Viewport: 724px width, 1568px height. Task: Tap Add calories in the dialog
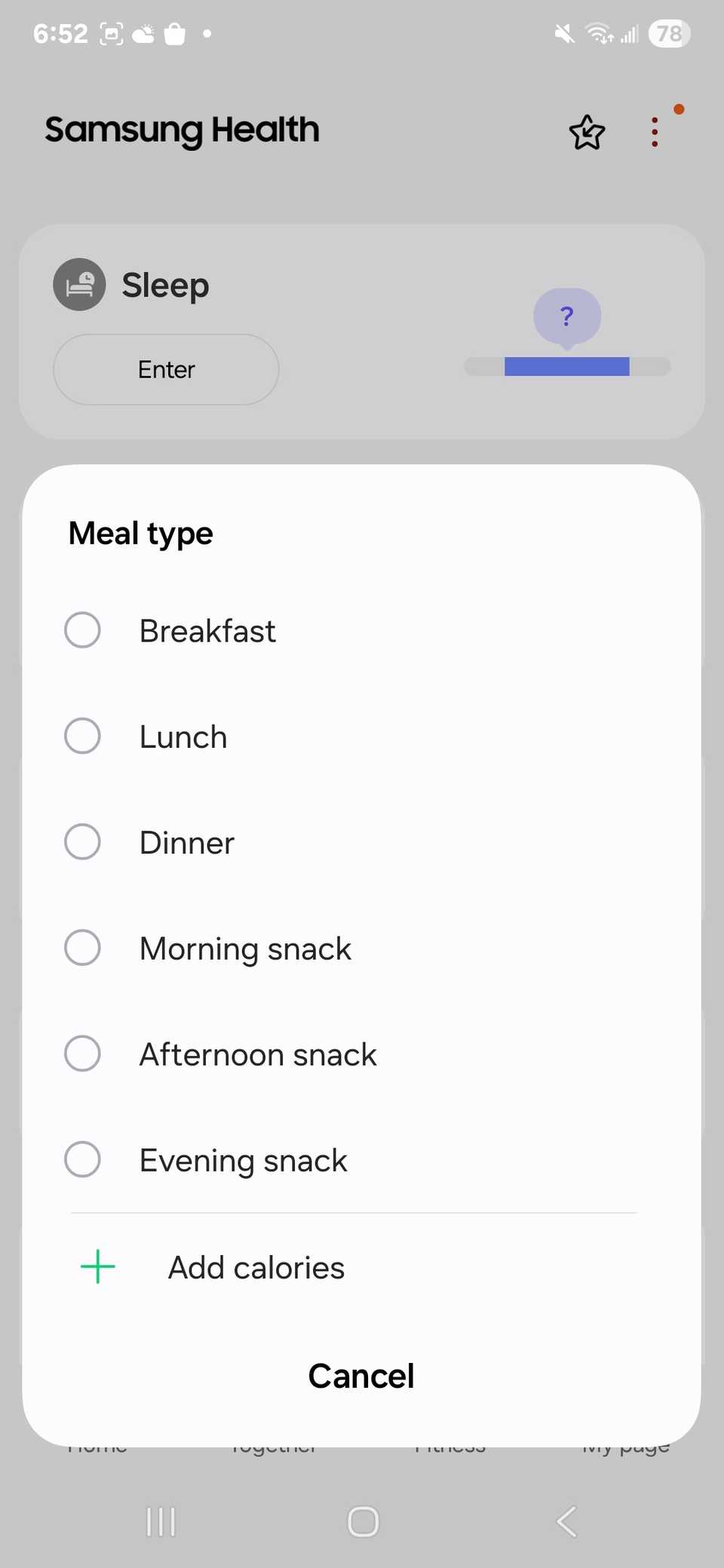tap(256, 1267)
